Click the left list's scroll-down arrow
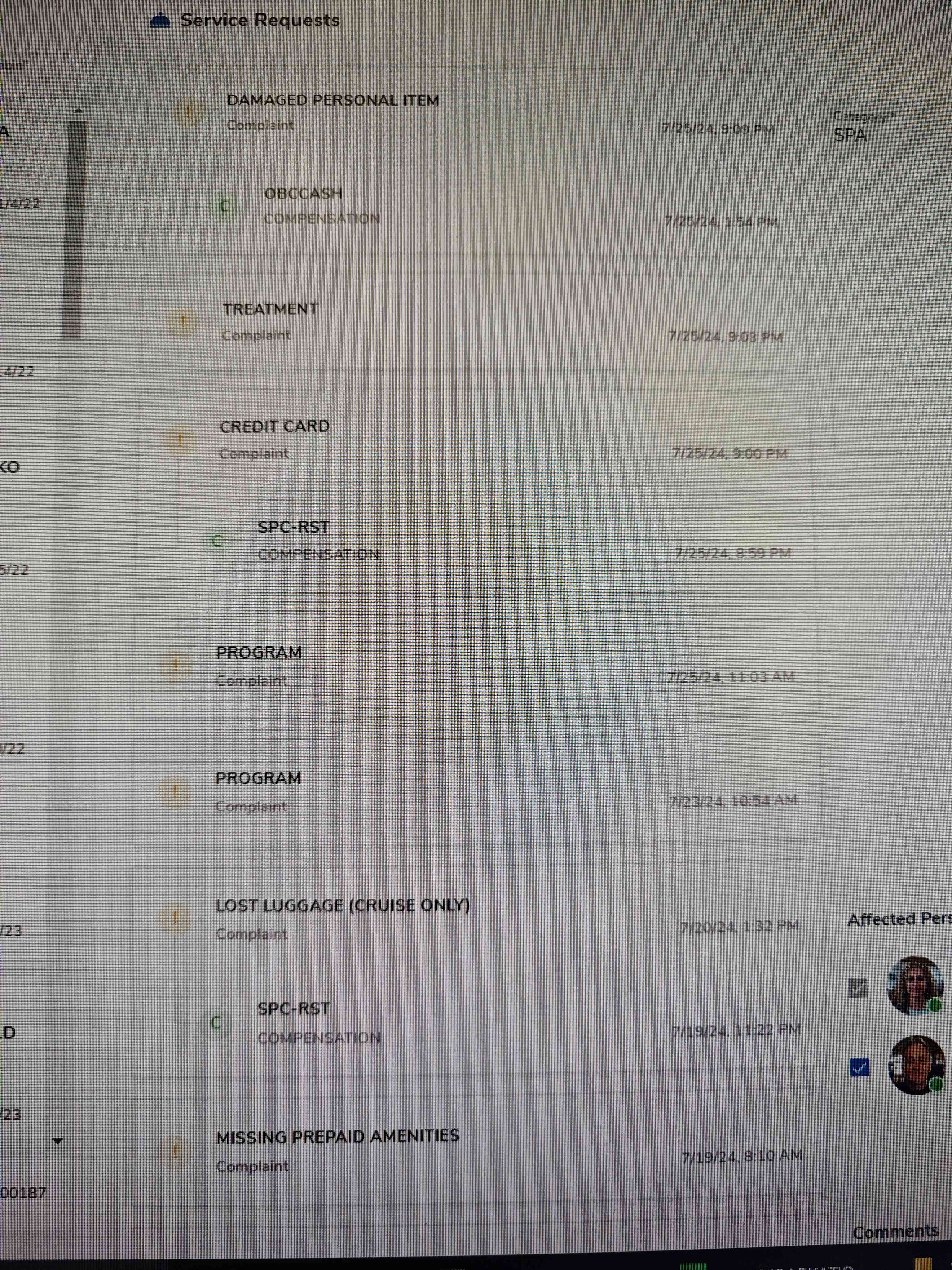The height and width of the screenshot is (1270, 952). coord(57,1141)
